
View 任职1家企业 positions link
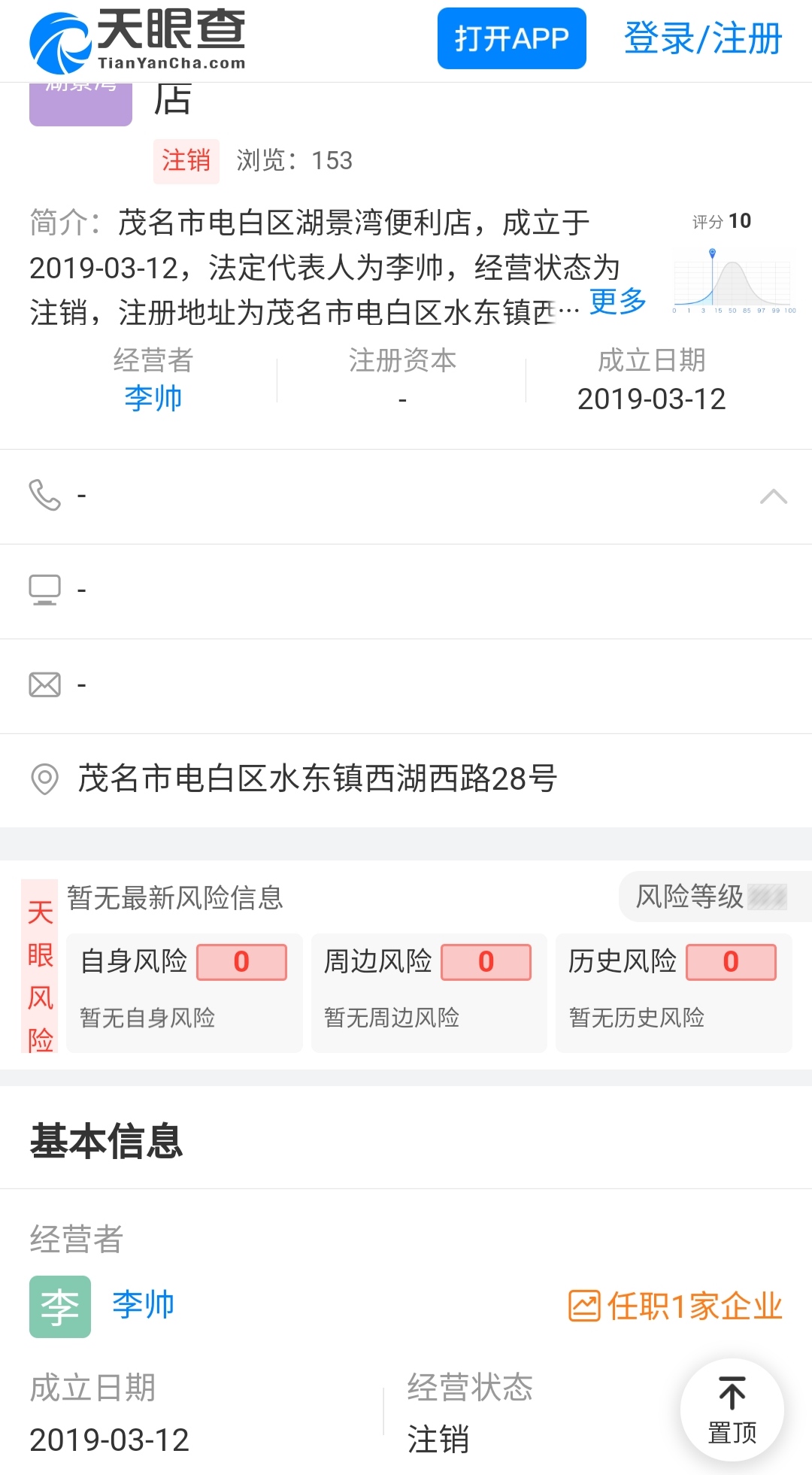(675, 1306)
